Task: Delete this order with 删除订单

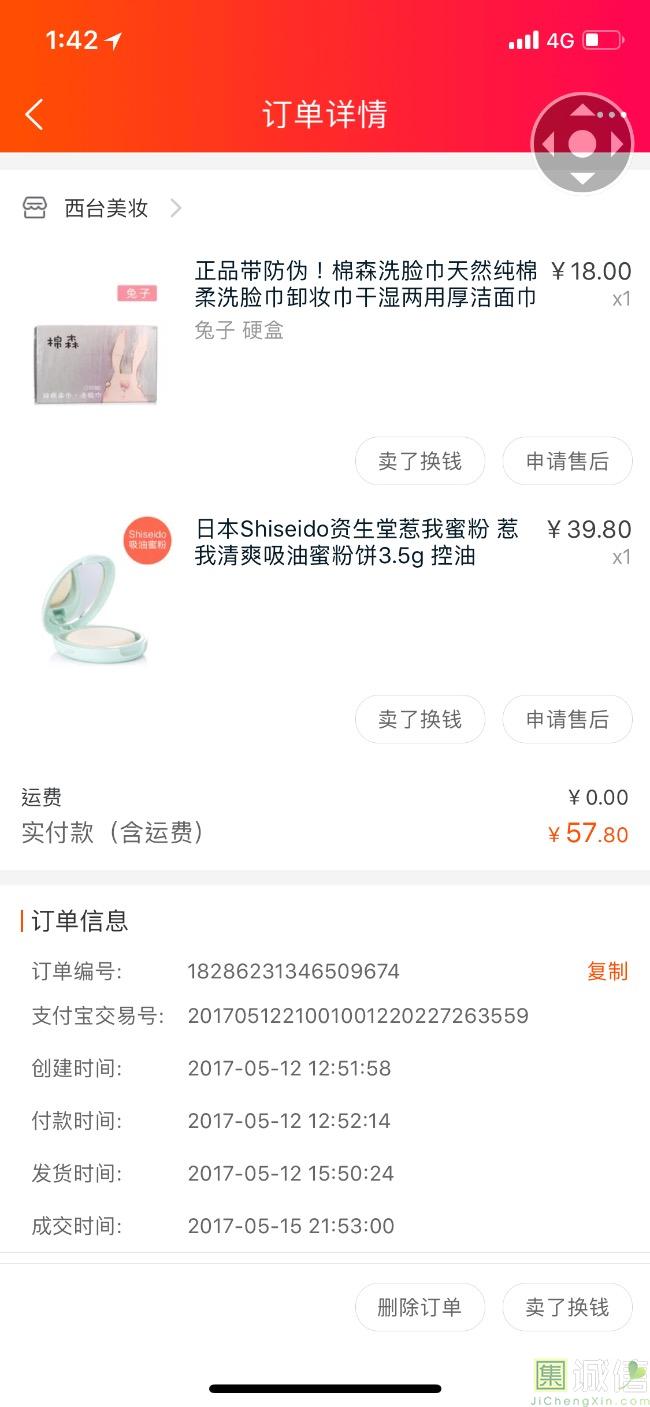Action: click(420, 1307)
